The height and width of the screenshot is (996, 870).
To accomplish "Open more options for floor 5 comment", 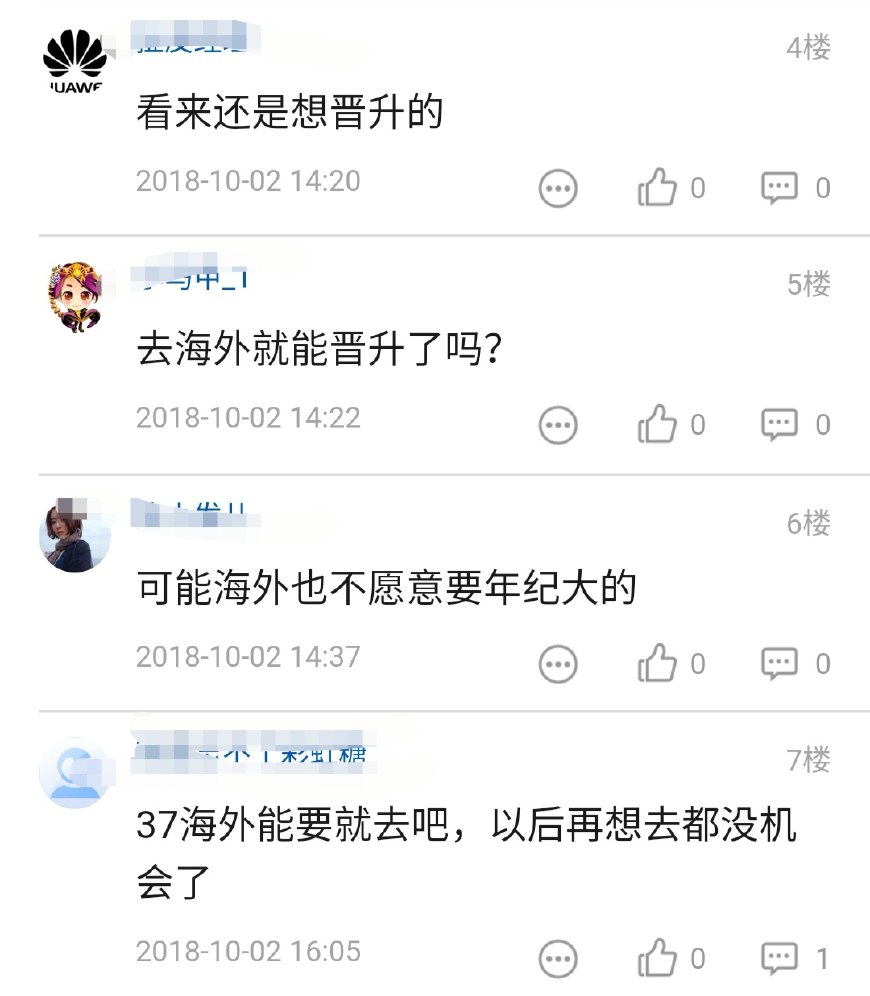I will click(558, 424).
